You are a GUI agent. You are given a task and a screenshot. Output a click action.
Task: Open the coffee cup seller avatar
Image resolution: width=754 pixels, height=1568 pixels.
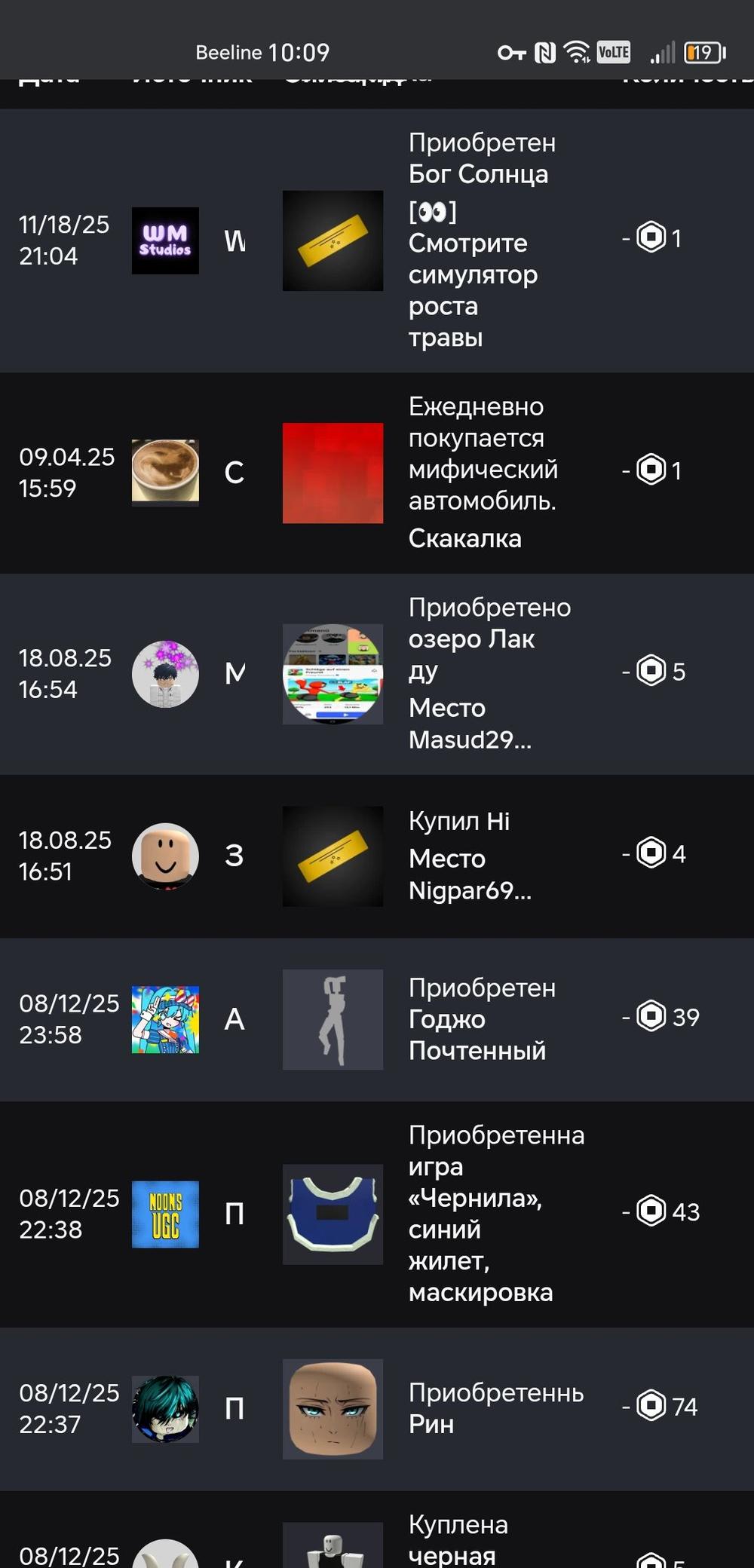(x=165, y=472)
